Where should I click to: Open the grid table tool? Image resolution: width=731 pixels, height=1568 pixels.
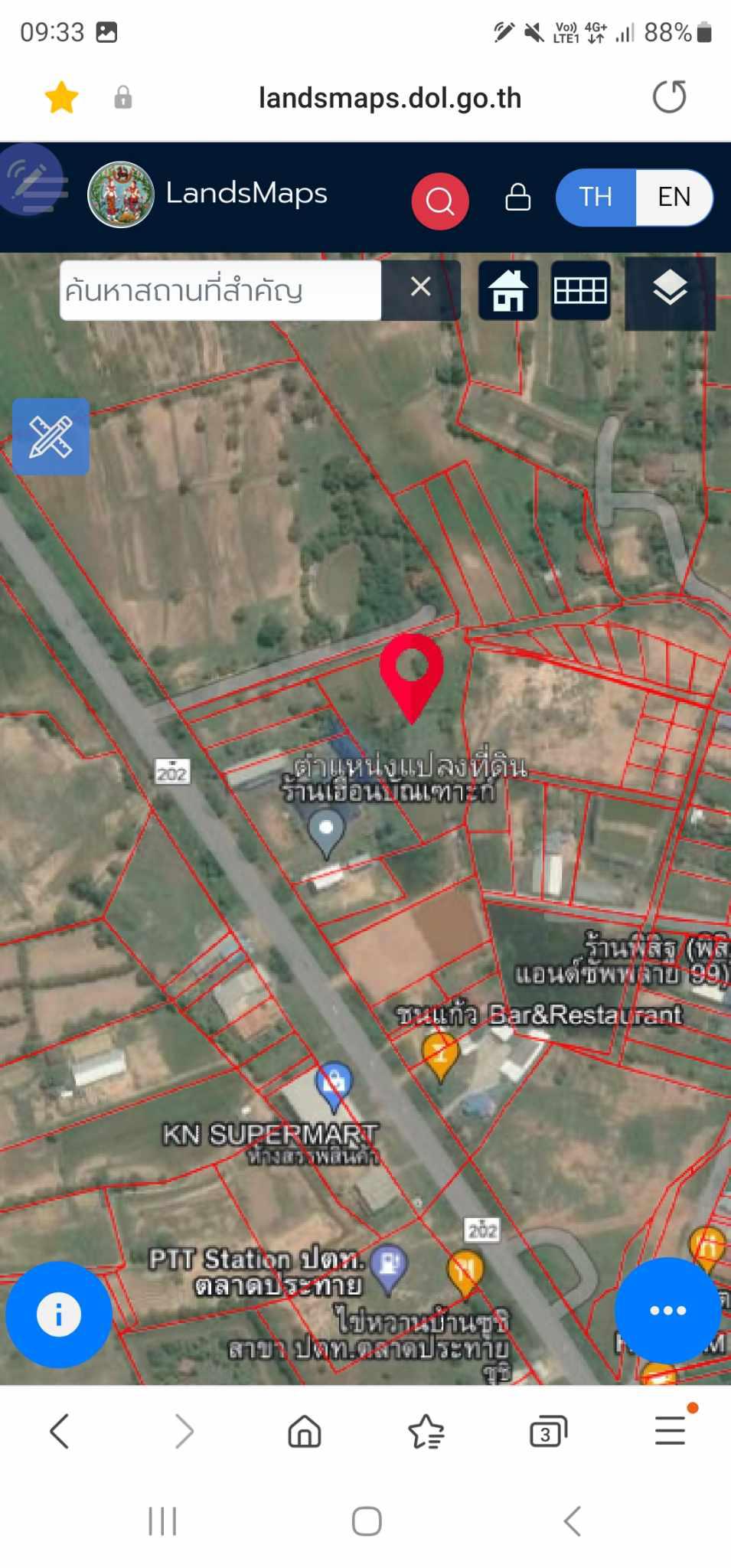click(580, 290)
